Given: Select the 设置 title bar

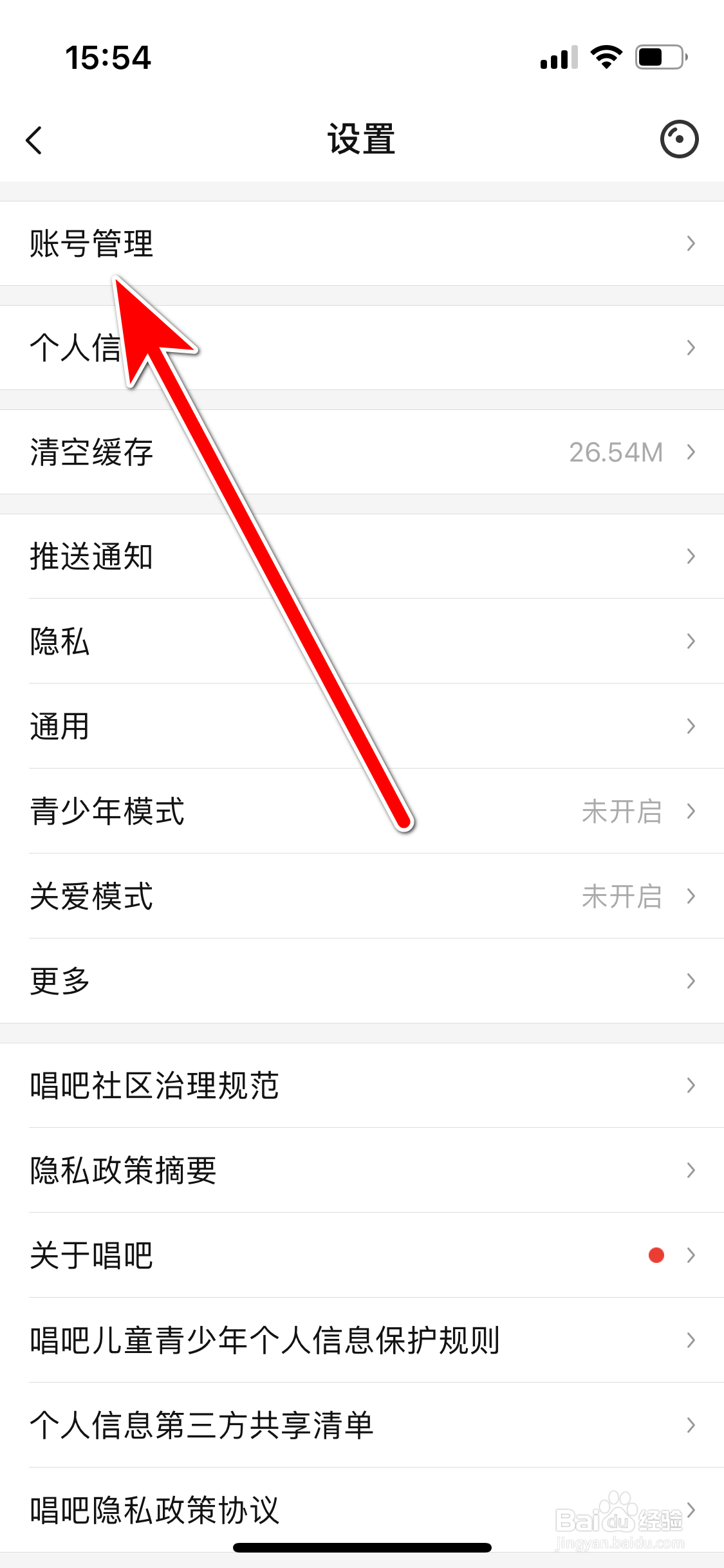Looking at the screenshot, I should coord(362,139).
